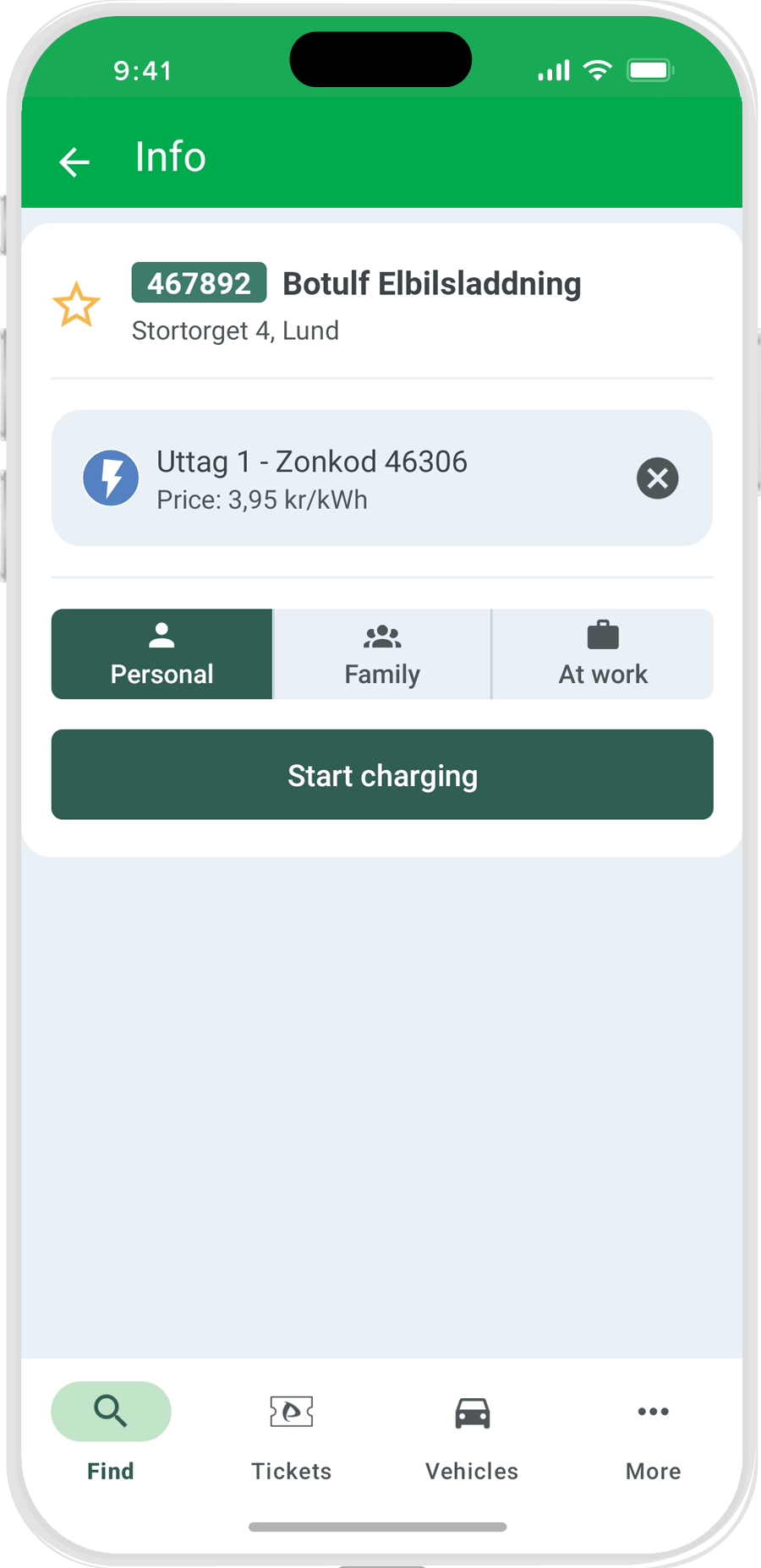
Task: Start charging at this station
Action: coord(382,774)
